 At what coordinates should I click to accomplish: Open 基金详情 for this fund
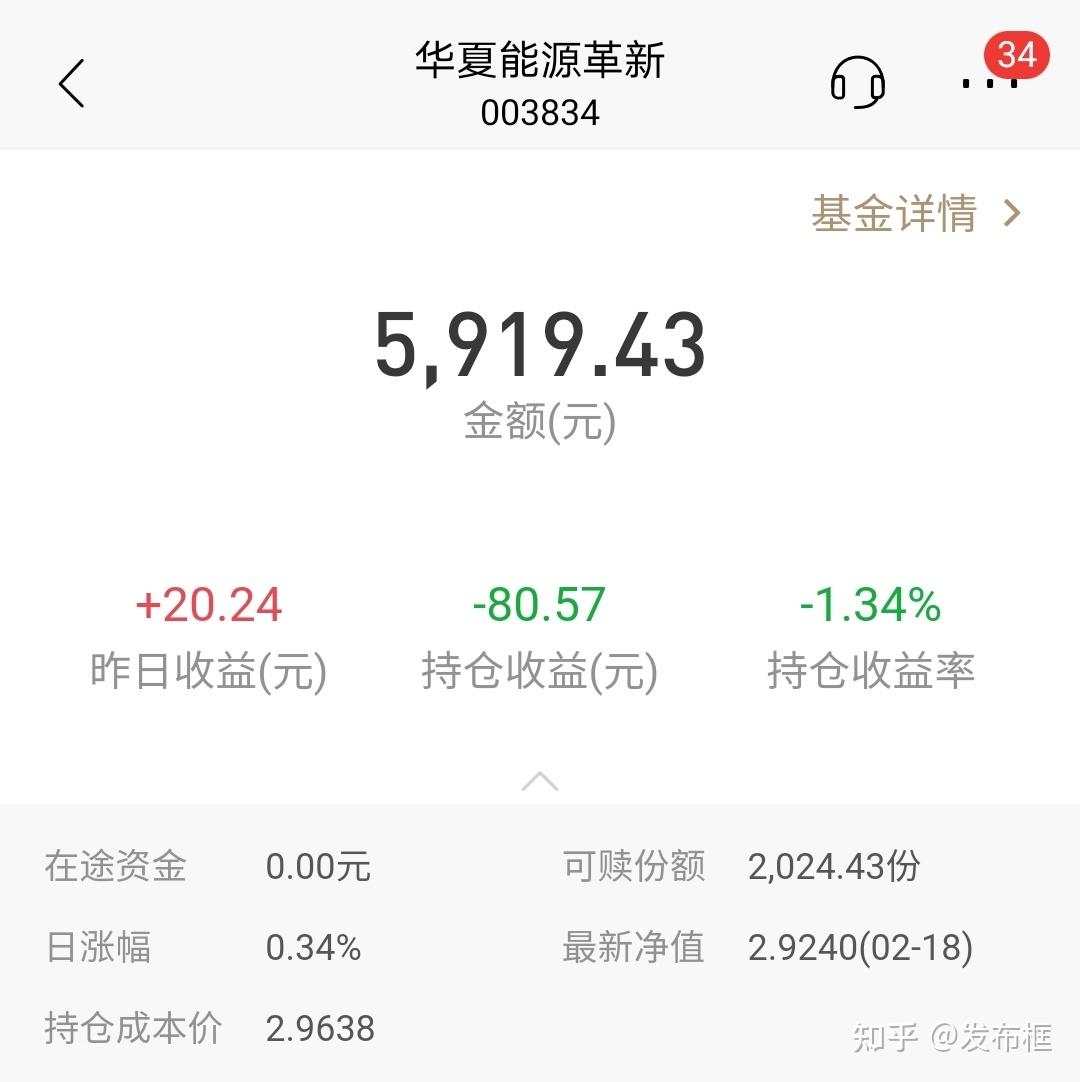coord(895,214)
